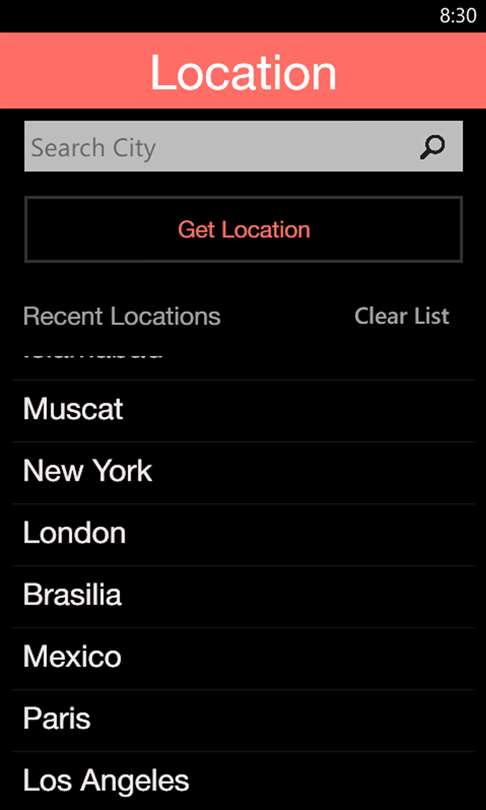Select Brasilia as the location
486x810 pixels.
243,597
